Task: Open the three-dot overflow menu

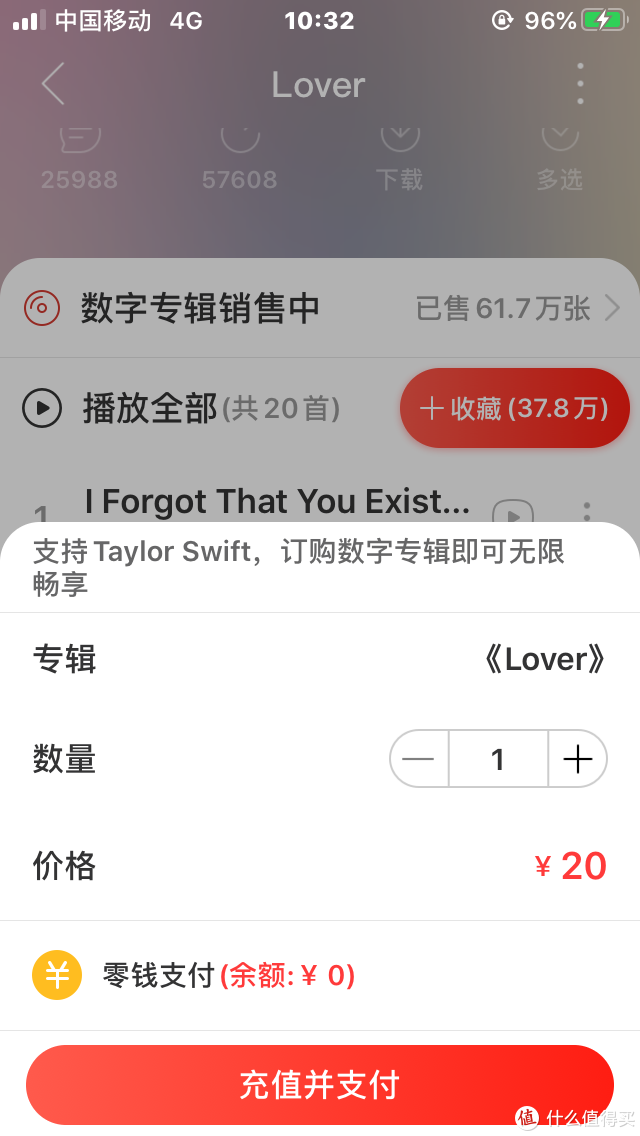Action: pos(580,84)
